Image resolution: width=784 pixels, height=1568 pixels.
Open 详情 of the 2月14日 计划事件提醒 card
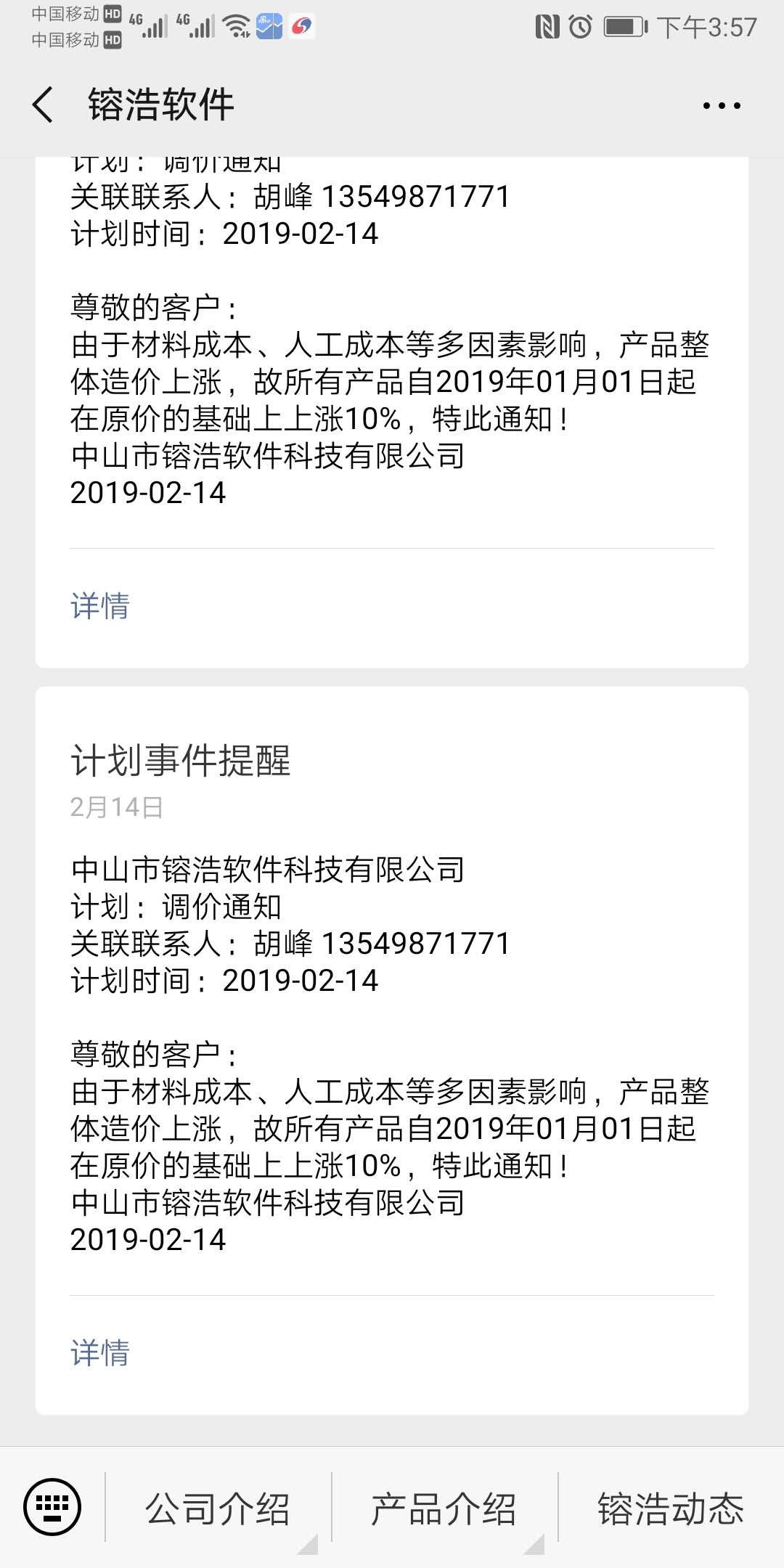click(x=100, y=1353)
